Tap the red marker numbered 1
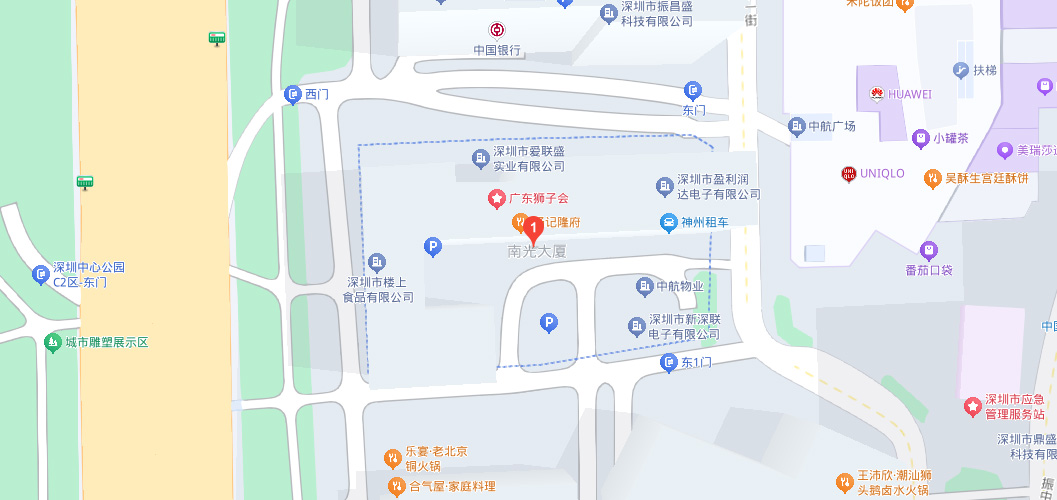Viewport: 1057px width, 500px height. [534, 230]
